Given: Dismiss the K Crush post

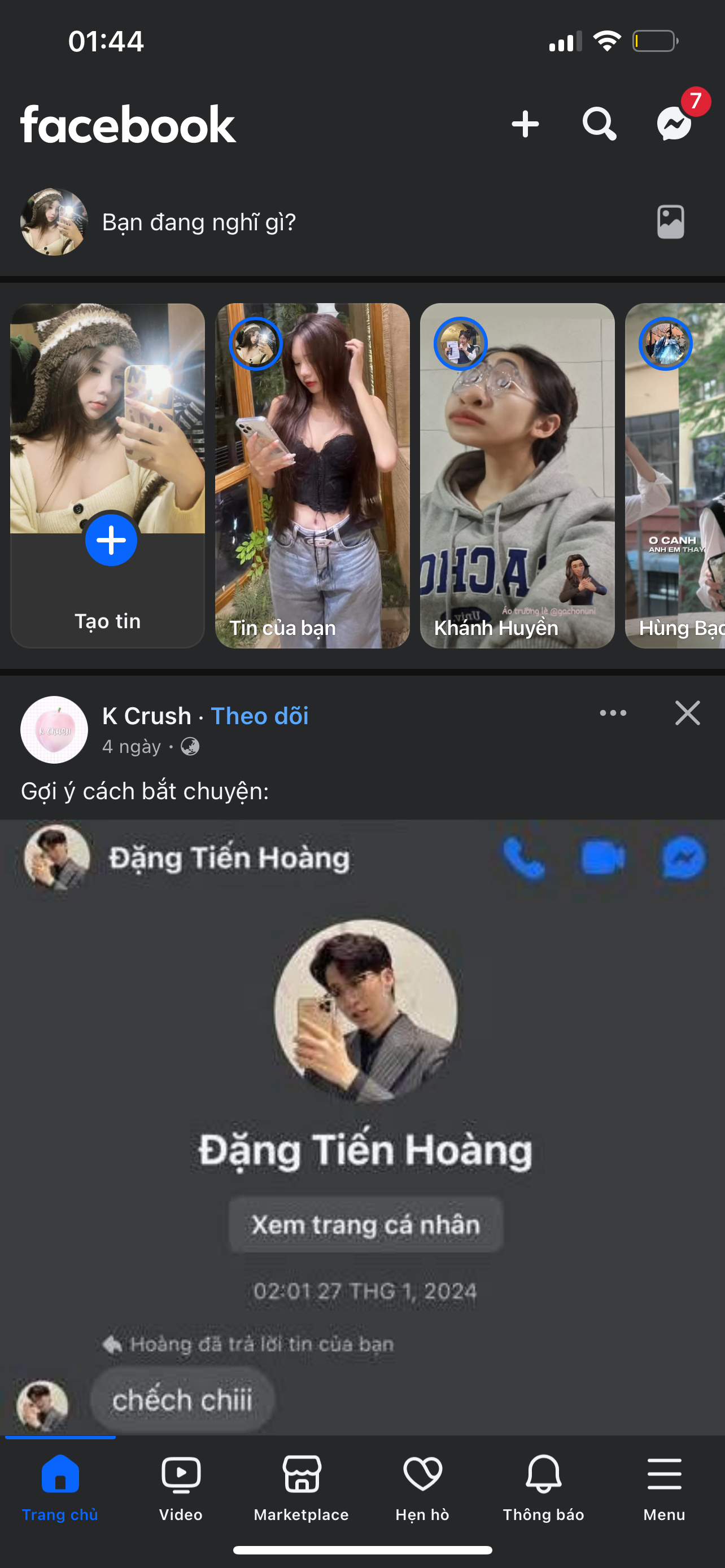Looking at the screenshot, I should pos(687,713).
